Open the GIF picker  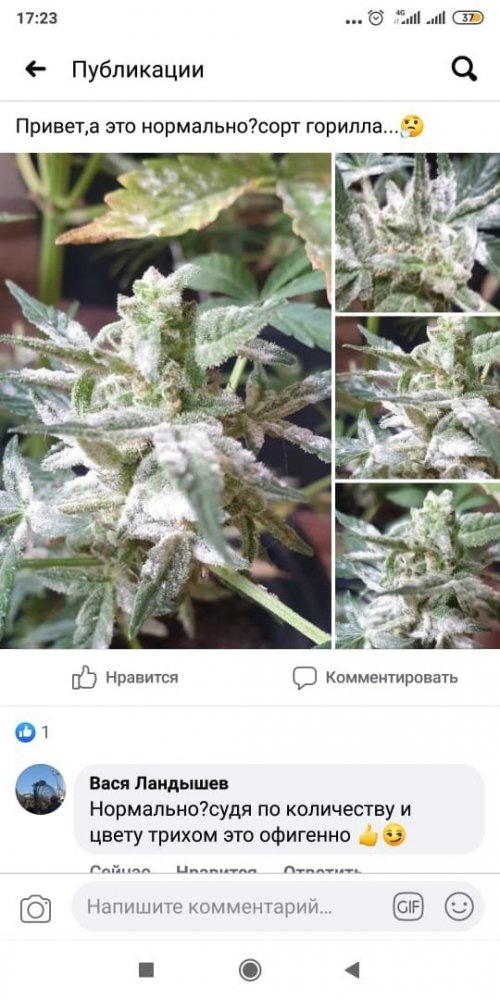point(408,906)
